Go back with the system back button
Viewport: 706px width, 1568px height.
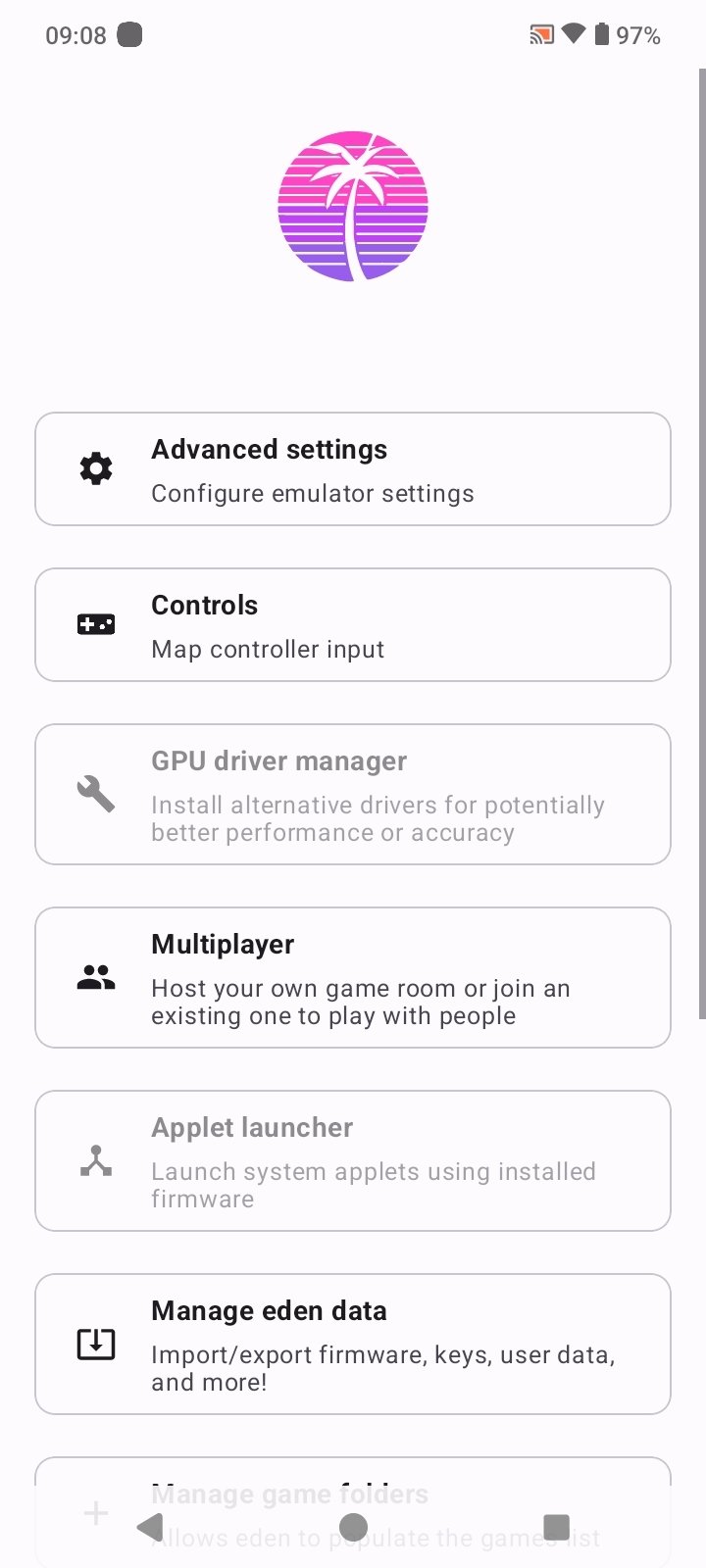[150, 1527]
